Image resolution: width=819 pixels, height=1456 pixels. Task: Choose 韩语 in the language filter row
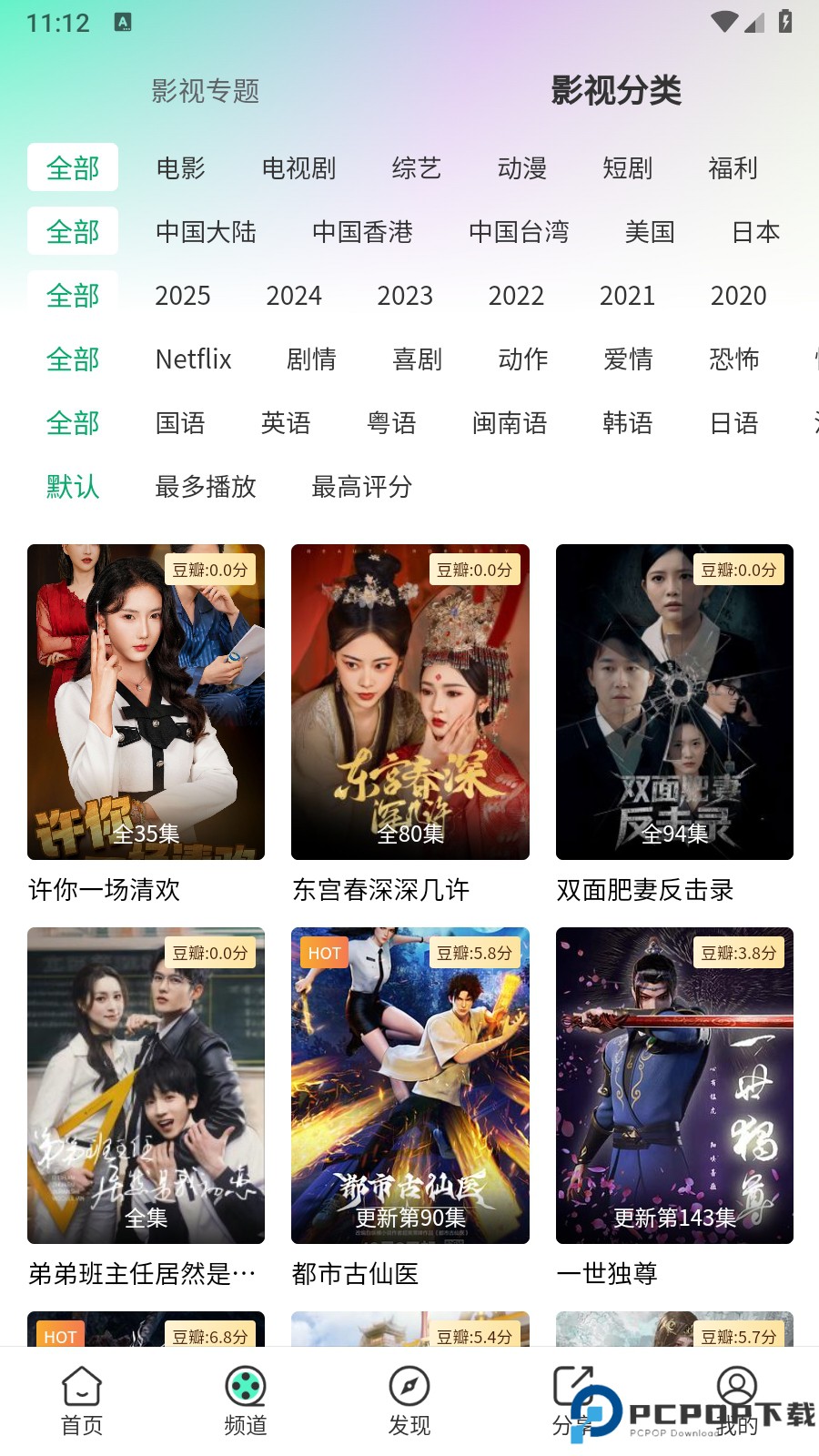point(628,423)
